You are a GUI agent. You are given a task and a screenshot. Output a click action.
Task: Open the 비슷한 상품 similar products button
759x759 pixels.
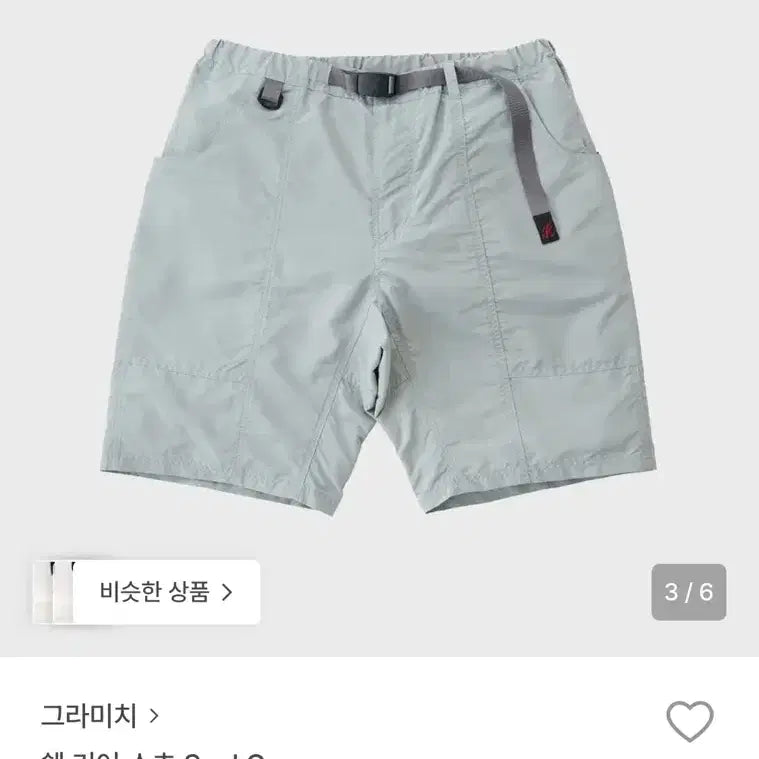pyautogui.click(x=166, y=592)
